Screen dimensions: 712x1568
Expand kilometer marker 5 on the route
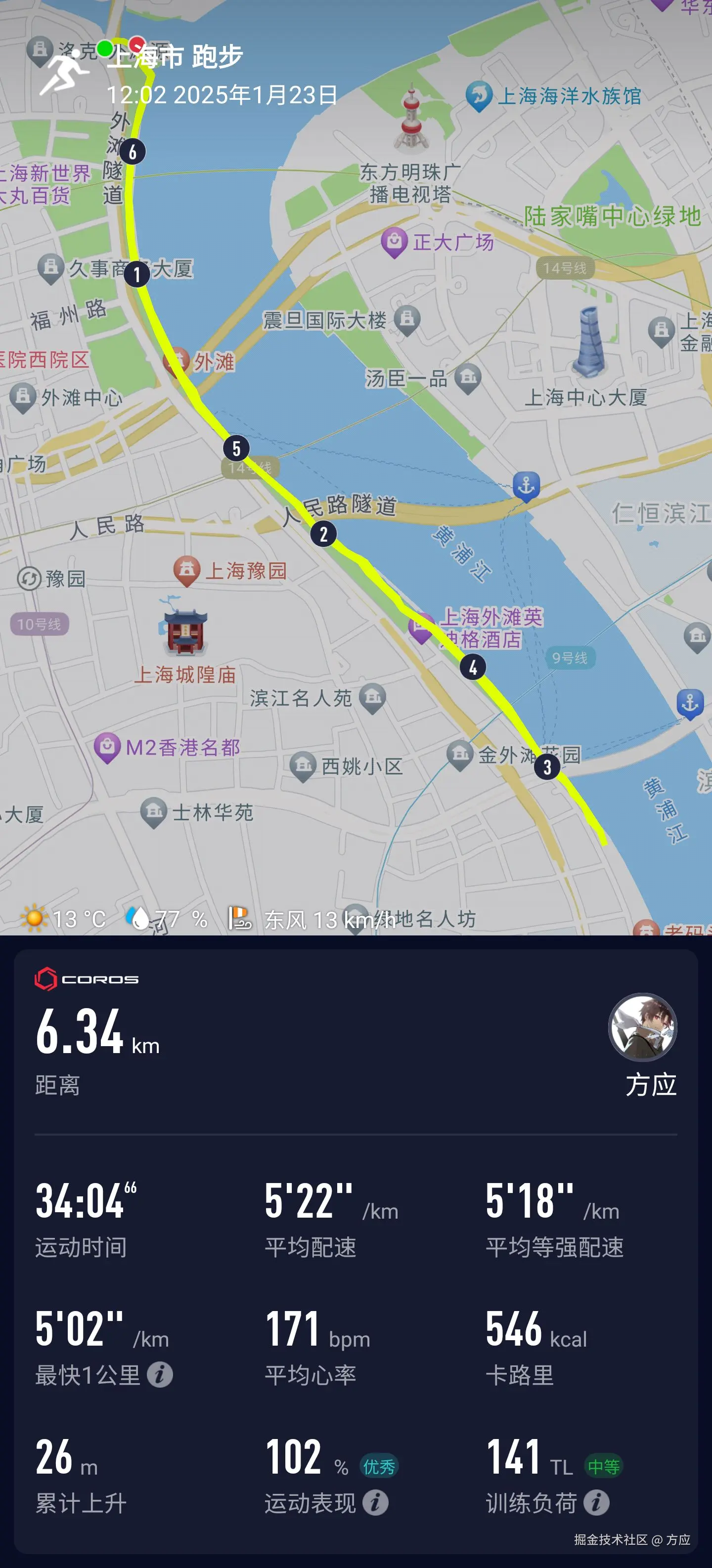[237, 449]
